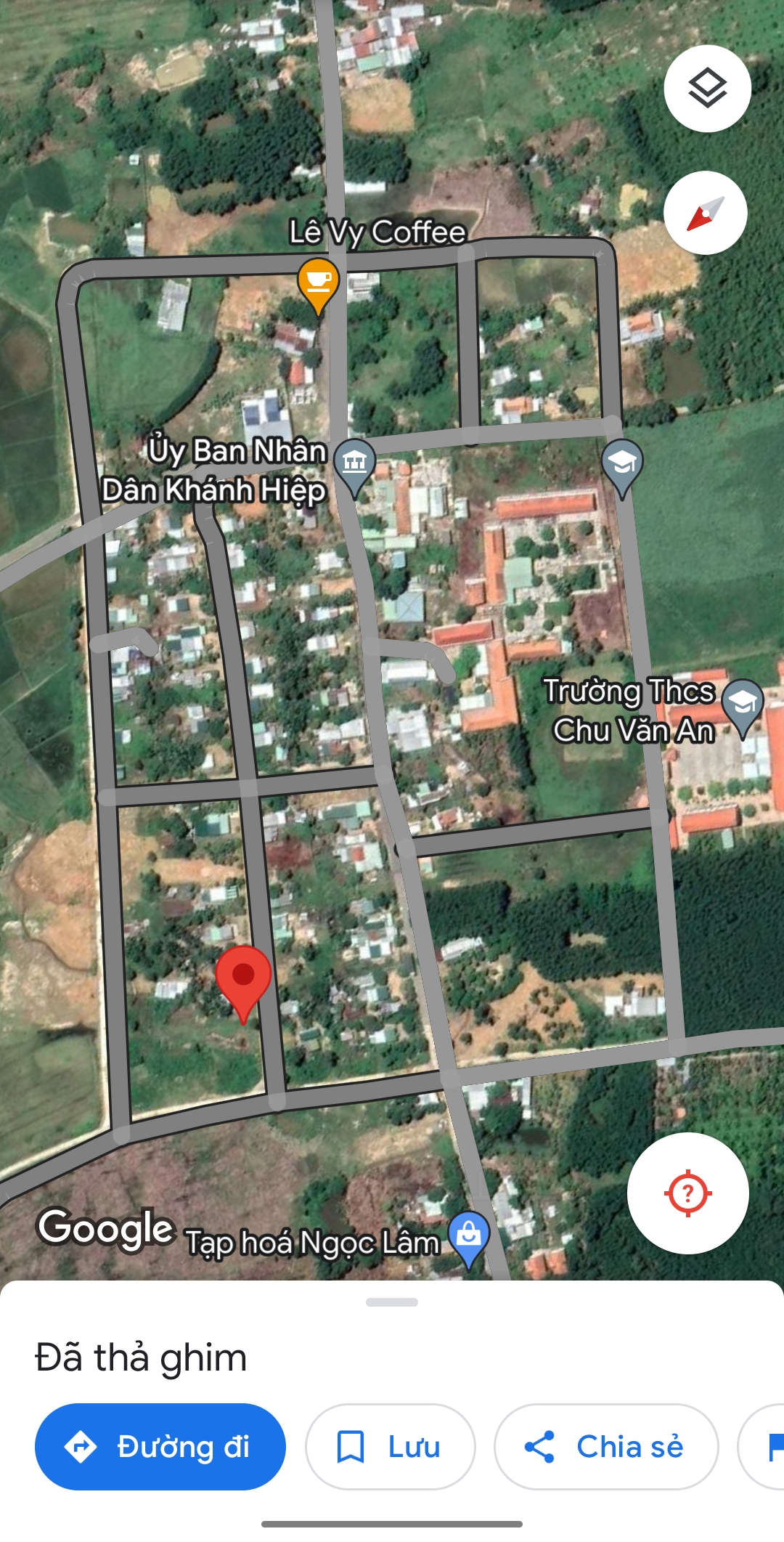The image size is (784, 1542).
Task: Select Tạp hoá Ngọc Lâm shop marker
Action: (469, 1235)
